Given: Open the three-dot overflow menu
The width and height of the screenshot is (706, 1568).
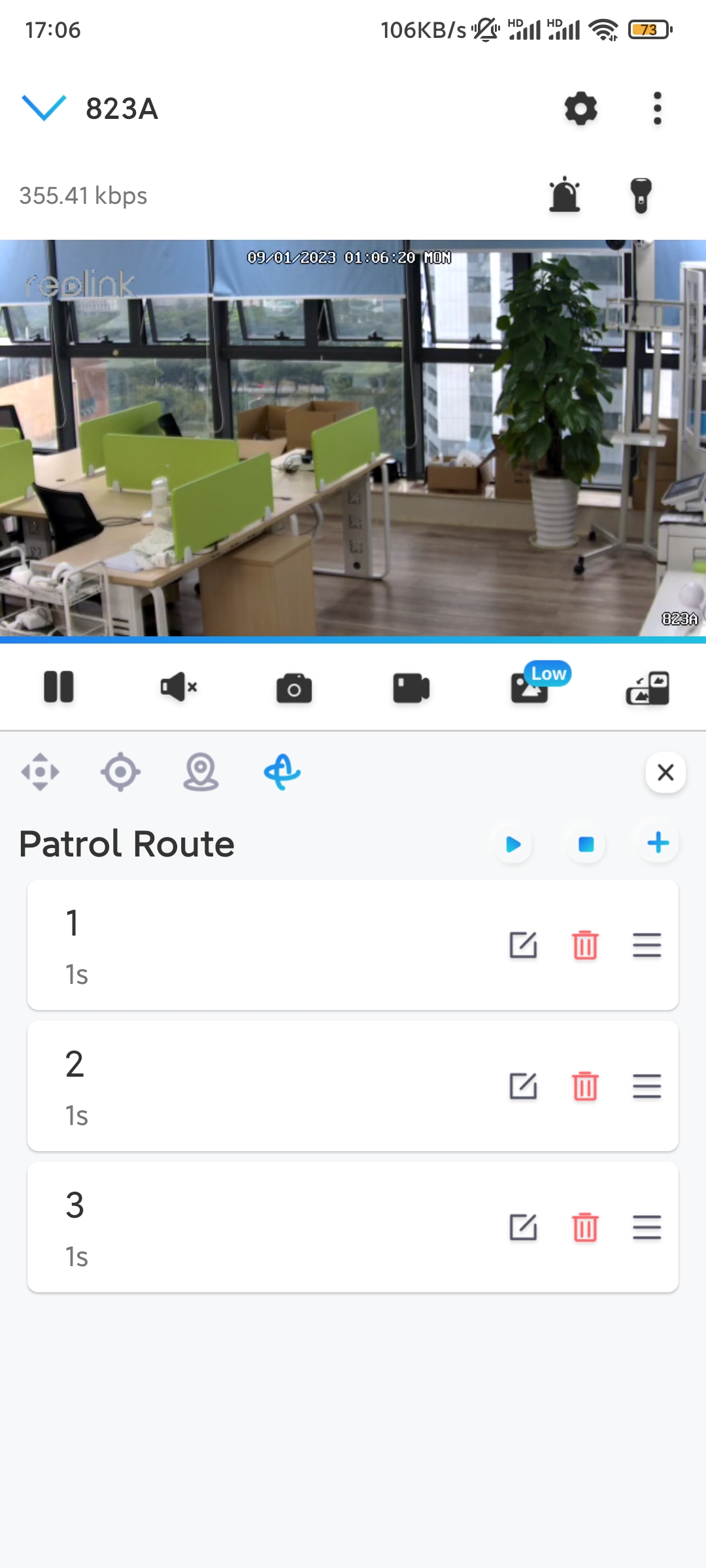Looking at the screenshot, I should (657, 108).
